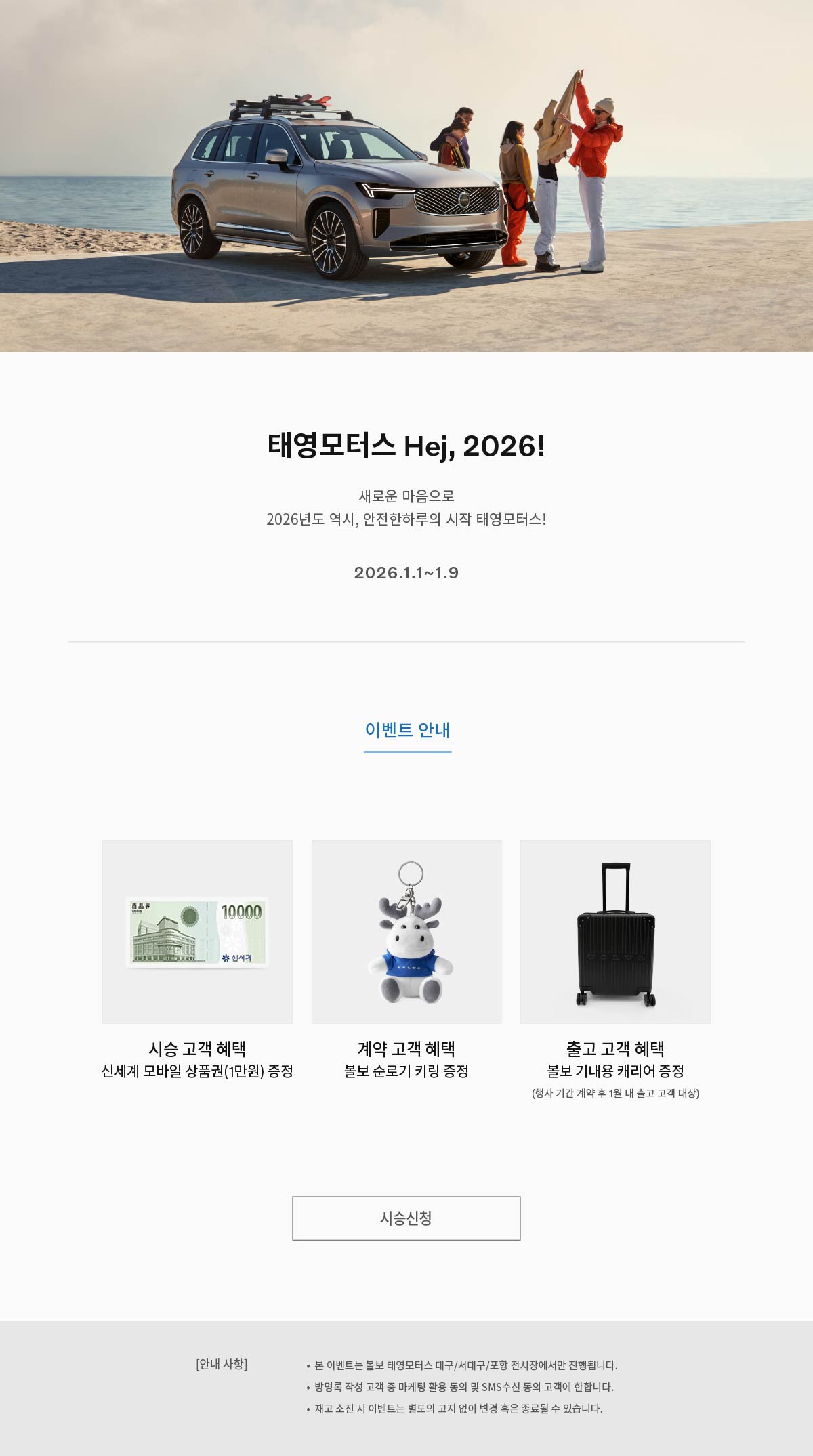Tap the 시승신청 test drive button
The width and height of the screenshot is (813, 1456).
[x=406, y=1218]
